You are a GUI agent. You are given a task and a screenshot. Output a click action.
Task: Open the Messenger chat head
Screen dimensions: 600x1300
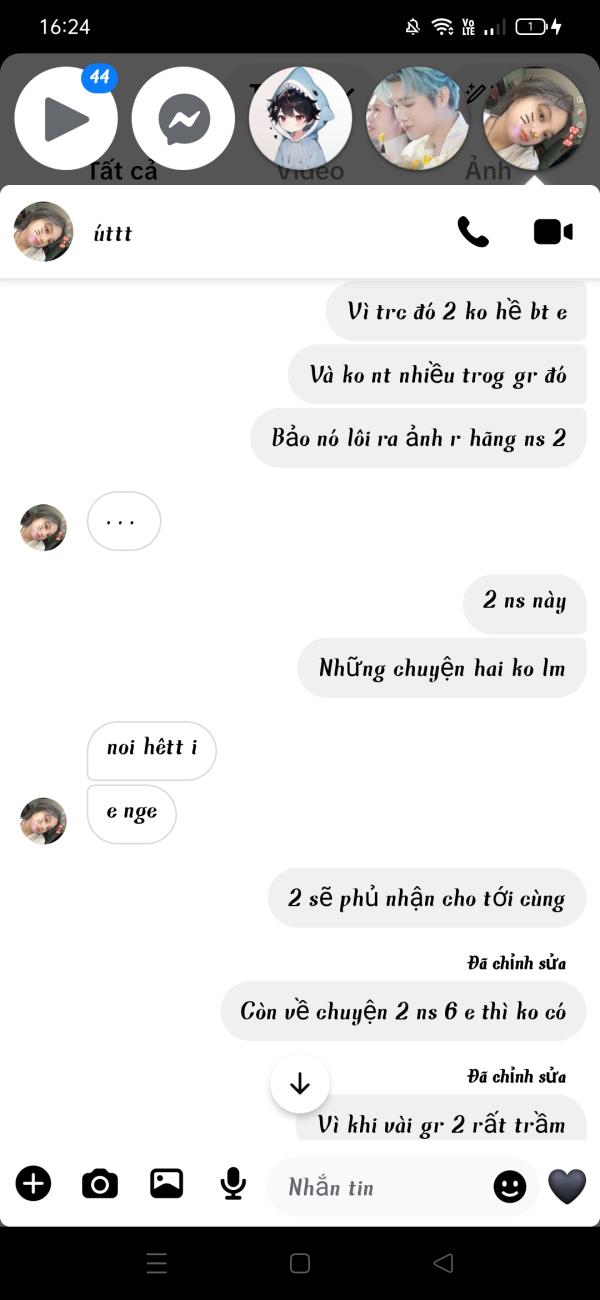(183, 119)
